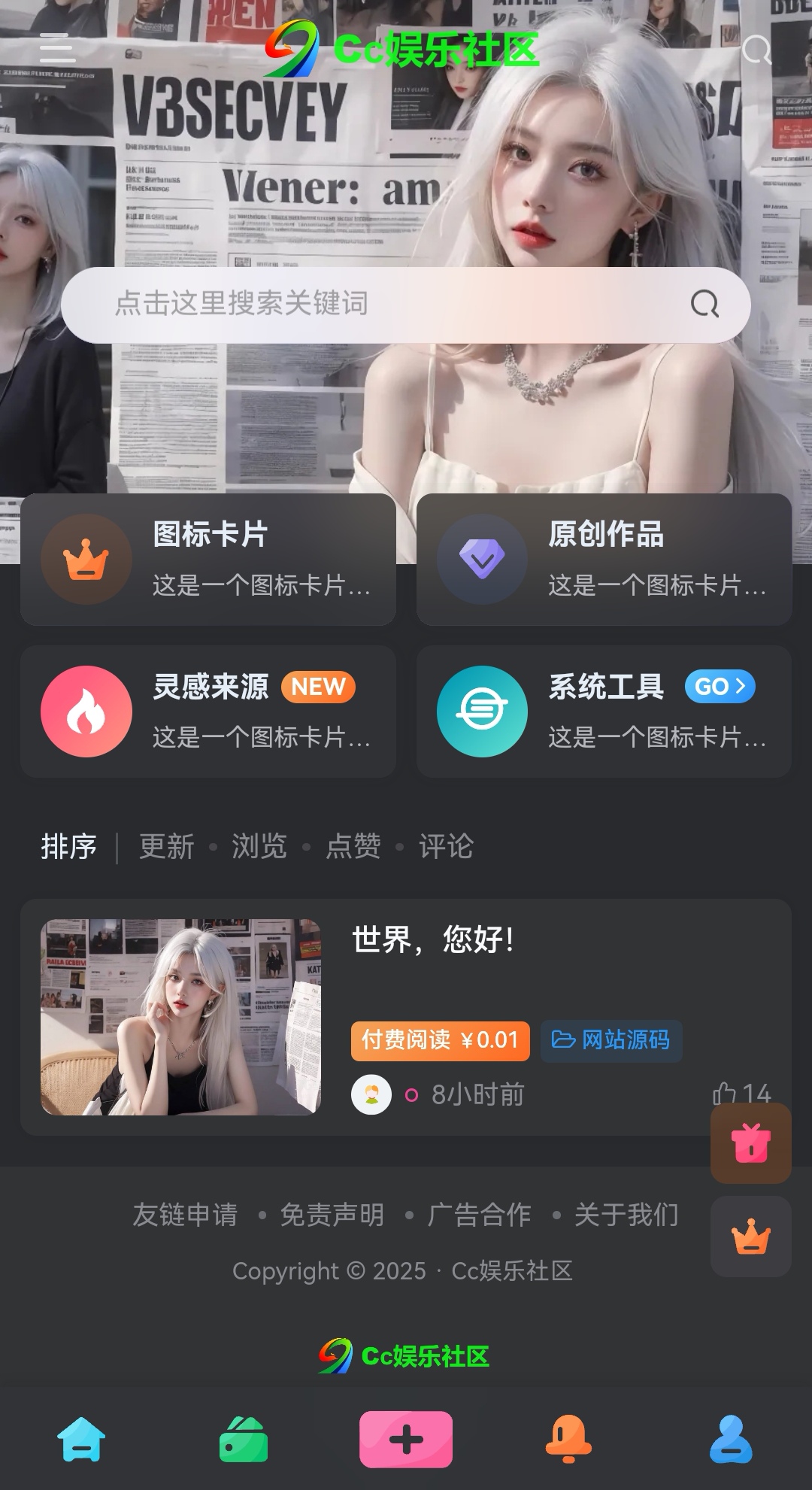Sort posts by 浏览

pos(259,847)
